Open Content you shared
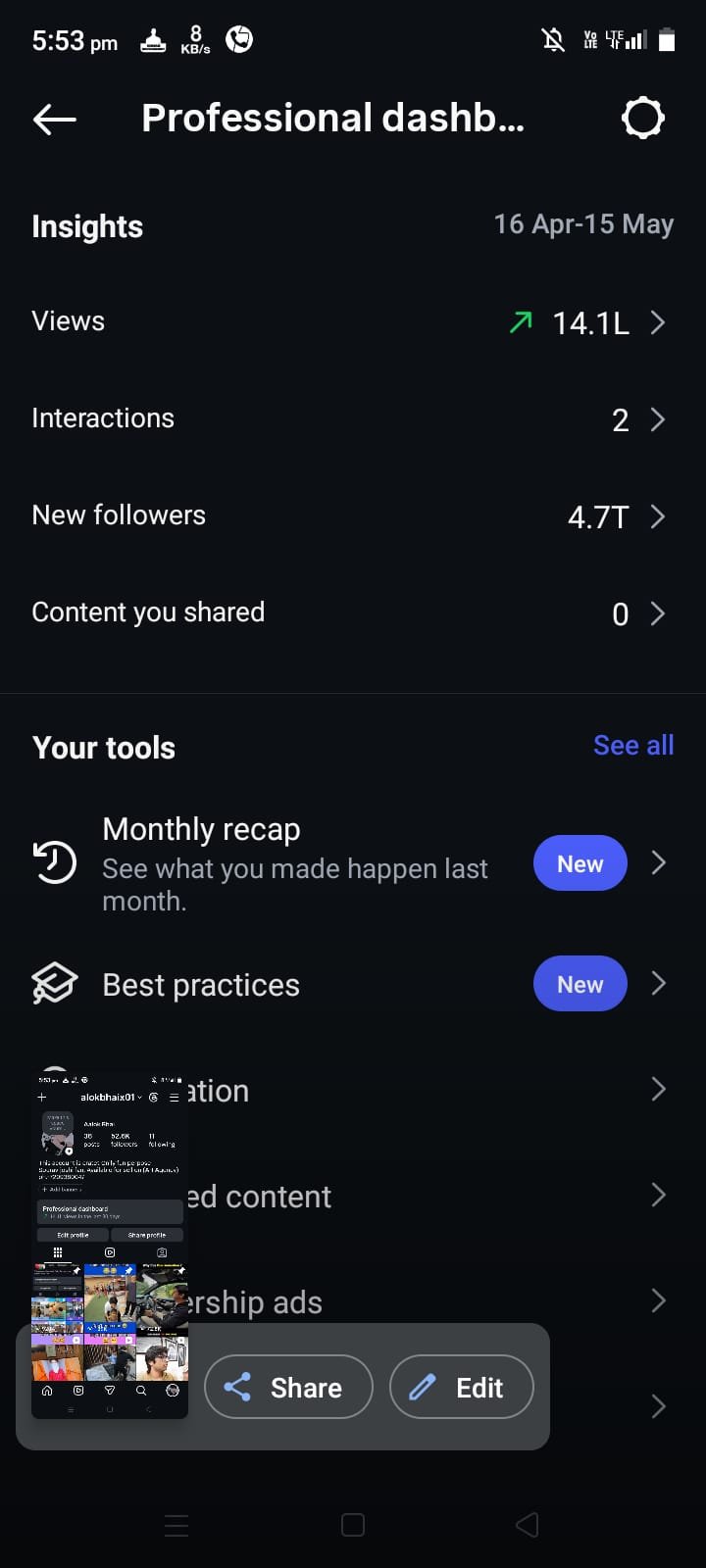 pyautogui.click(x=353, y=613)
